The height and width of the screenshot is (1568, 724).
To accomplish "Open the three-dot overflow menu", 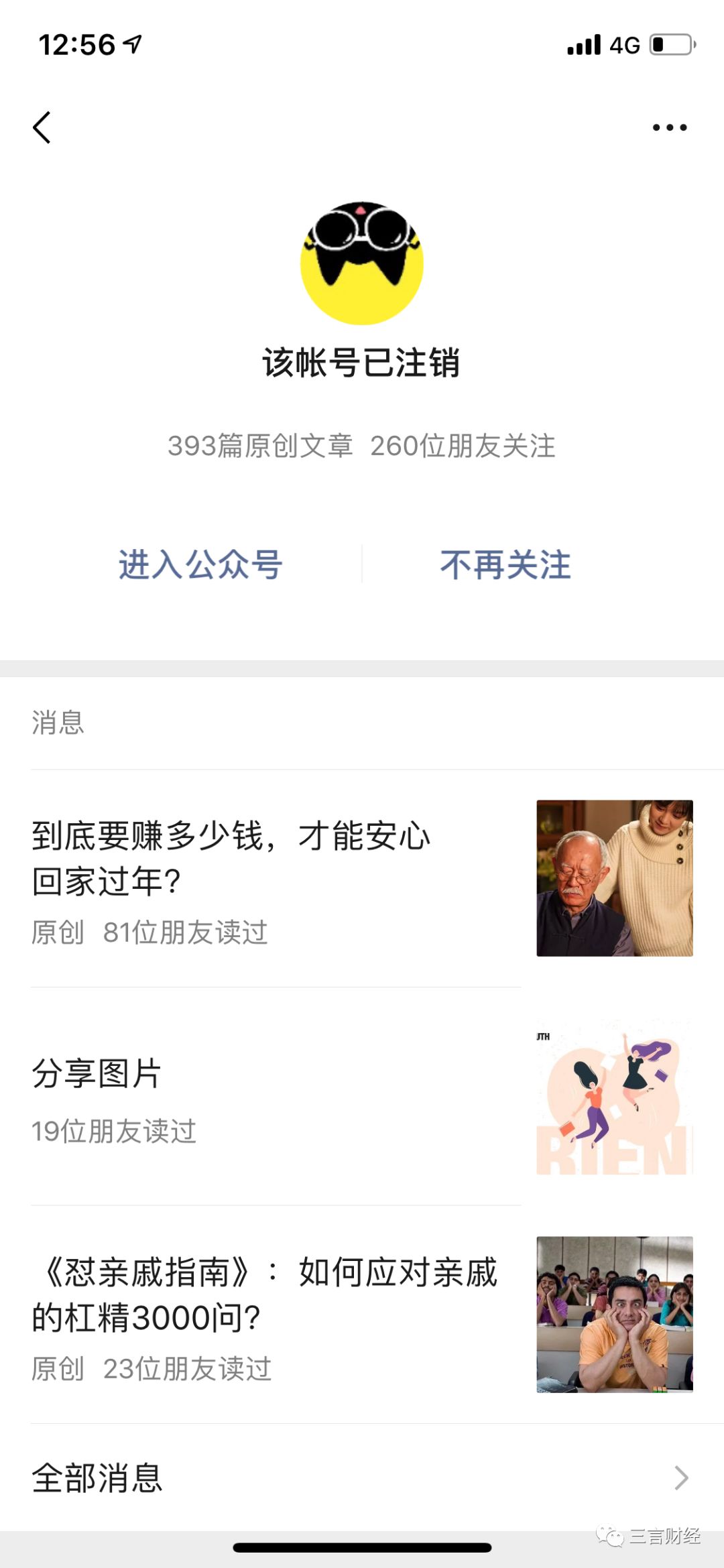I will (x=670, y=127).
